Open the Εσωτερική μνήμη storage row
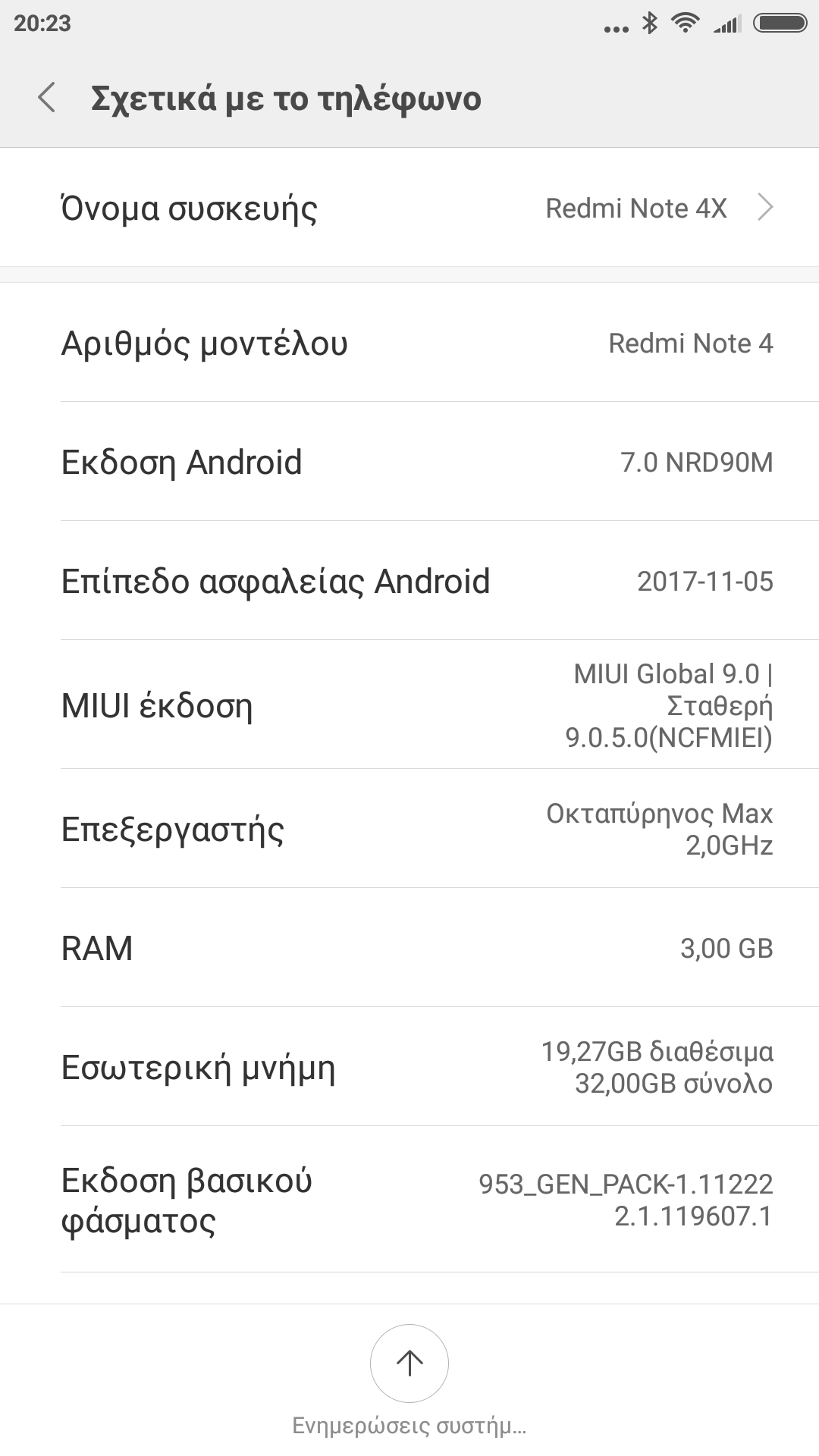Viewport: 819px width, 1456px height. tap(409, 1067)
